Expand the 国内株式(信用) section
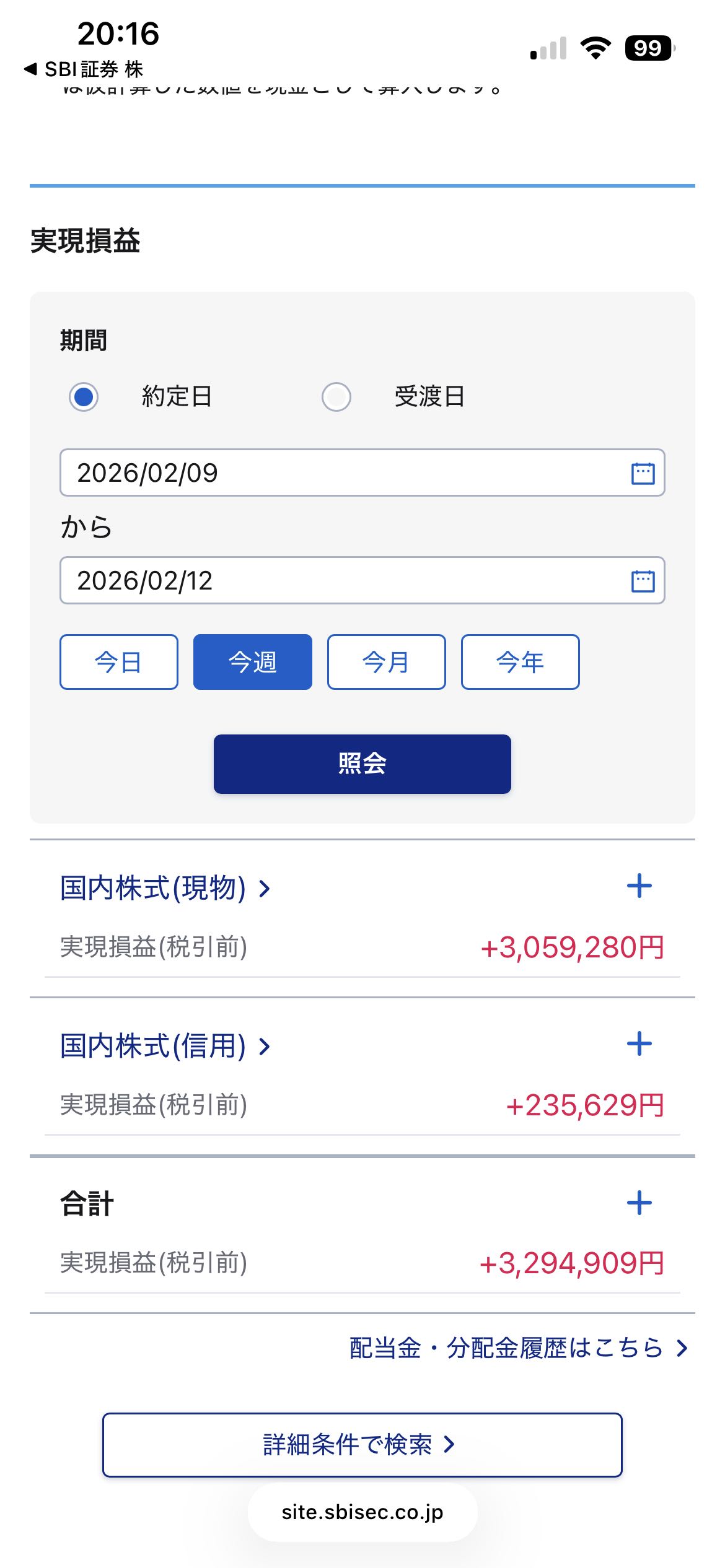 [x=639, y=1044]
